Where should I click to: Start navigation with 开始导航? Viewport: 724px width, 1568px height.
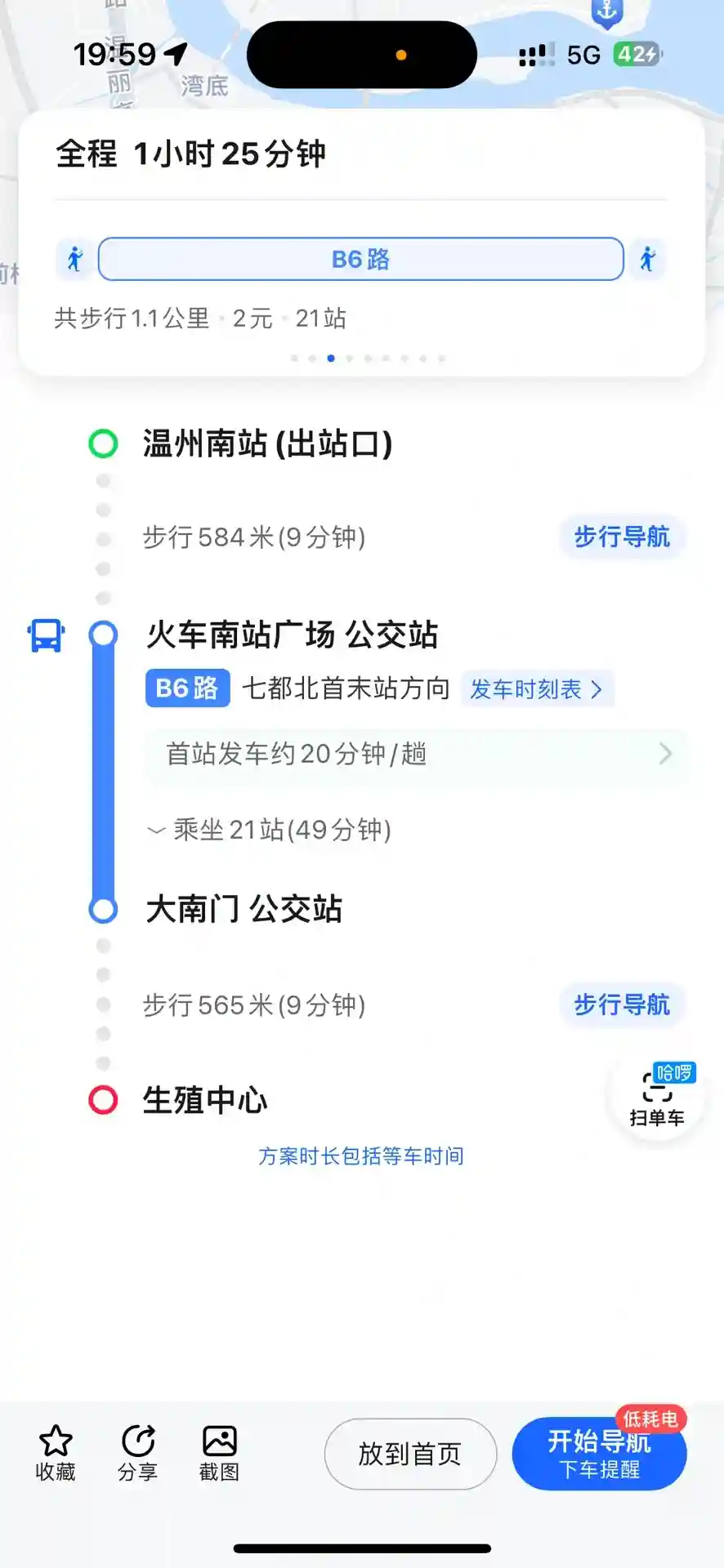click(x=599, y=1454)
